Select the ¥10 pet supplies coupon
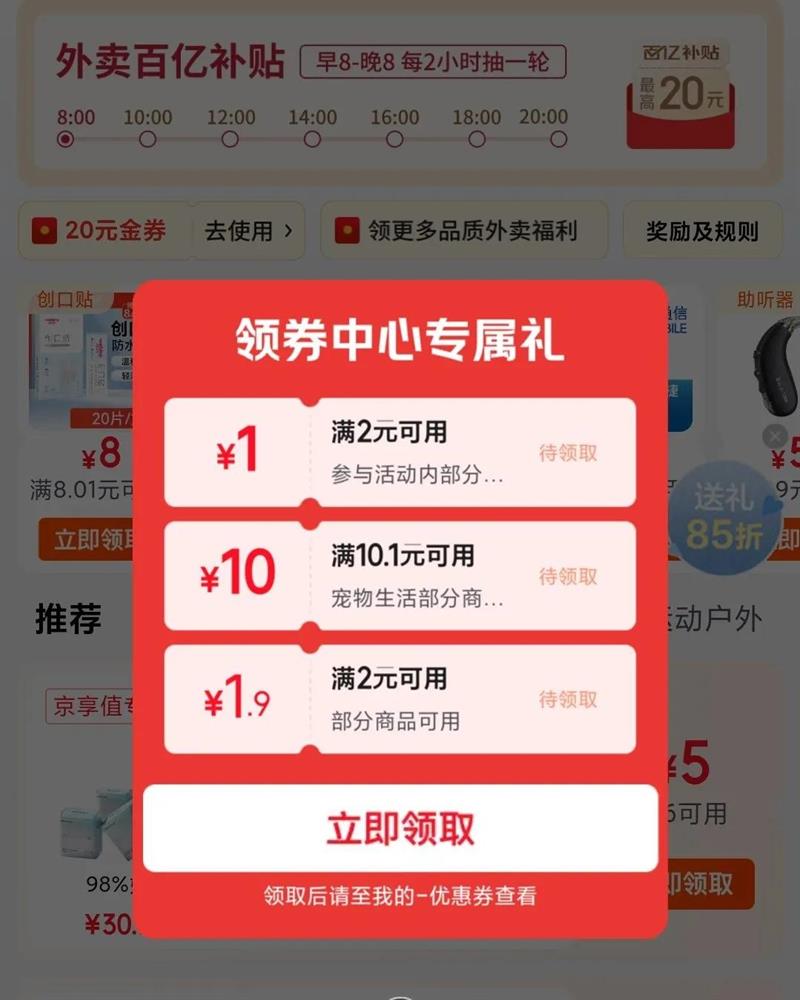Viewport: 800px width, 1000px height. click(x=400, y=576)
